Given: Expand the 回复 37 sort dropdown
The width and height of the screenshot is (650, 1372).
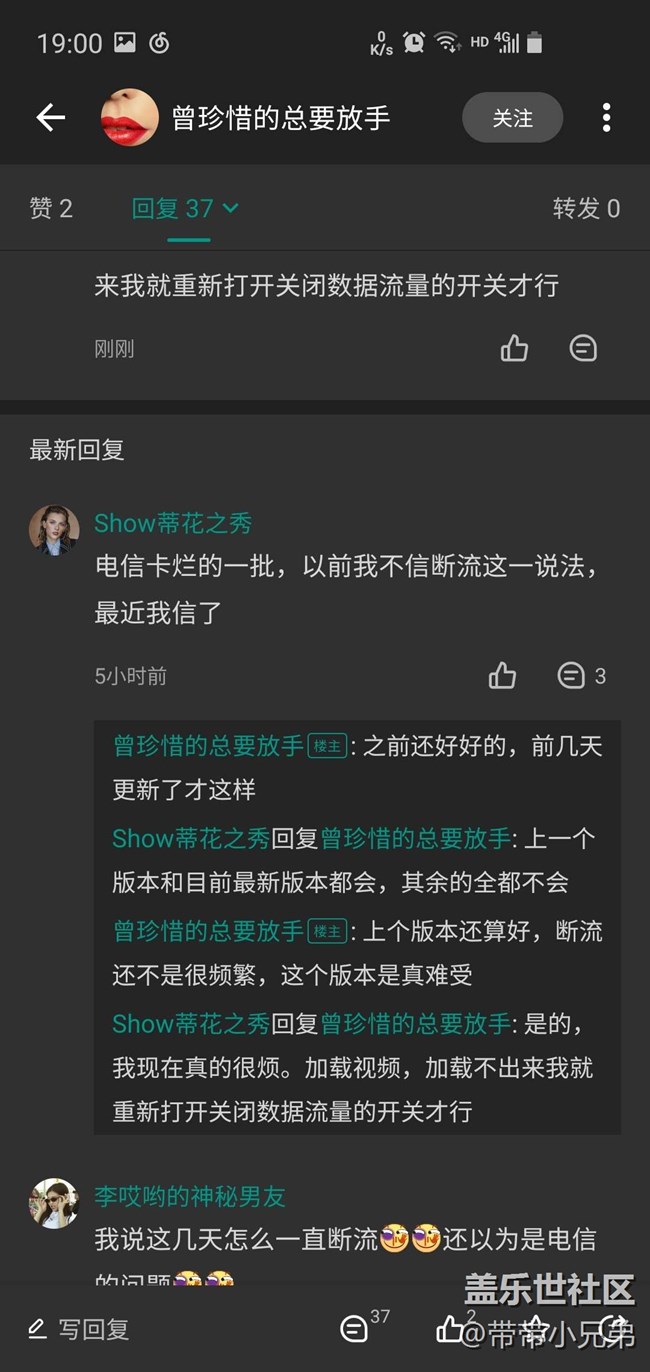Looking at the screenshot, I should 186,208.
